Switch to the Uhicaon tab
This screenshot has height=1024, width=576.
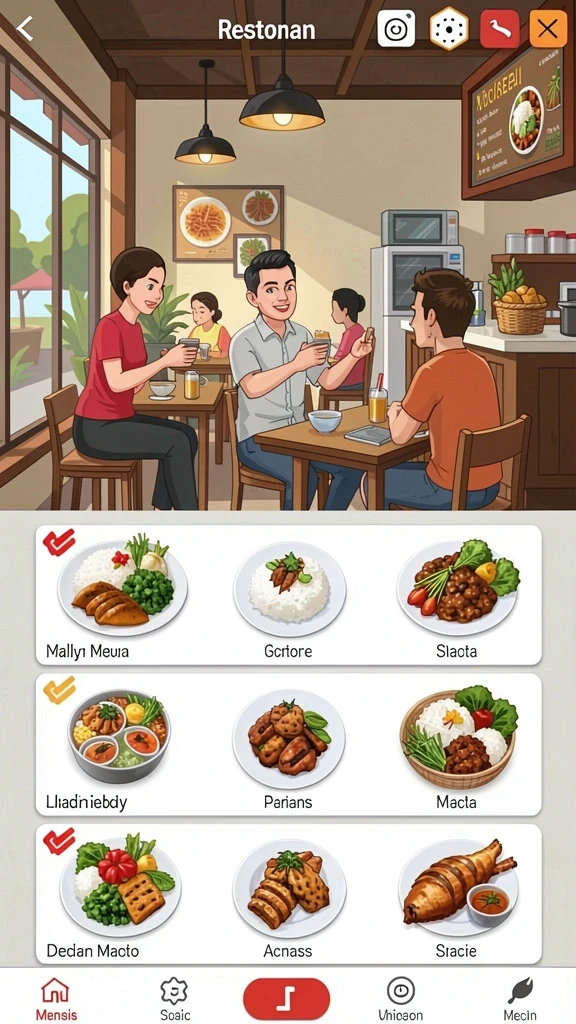pyautogui.click(x=400, y=999)
